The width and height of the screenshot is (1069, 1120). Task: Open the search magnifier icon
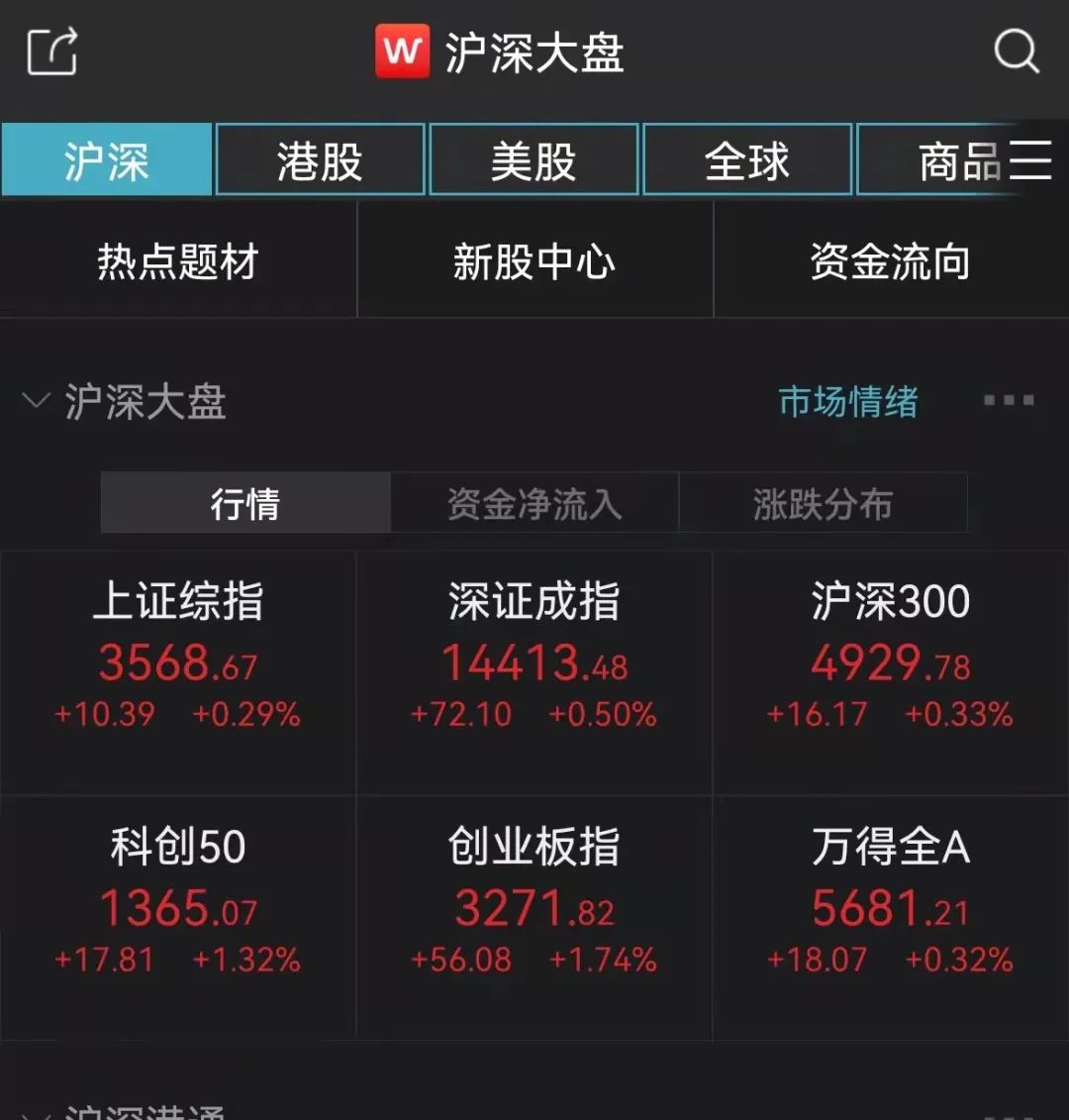pyautogui.click(x=1016, y=50)
